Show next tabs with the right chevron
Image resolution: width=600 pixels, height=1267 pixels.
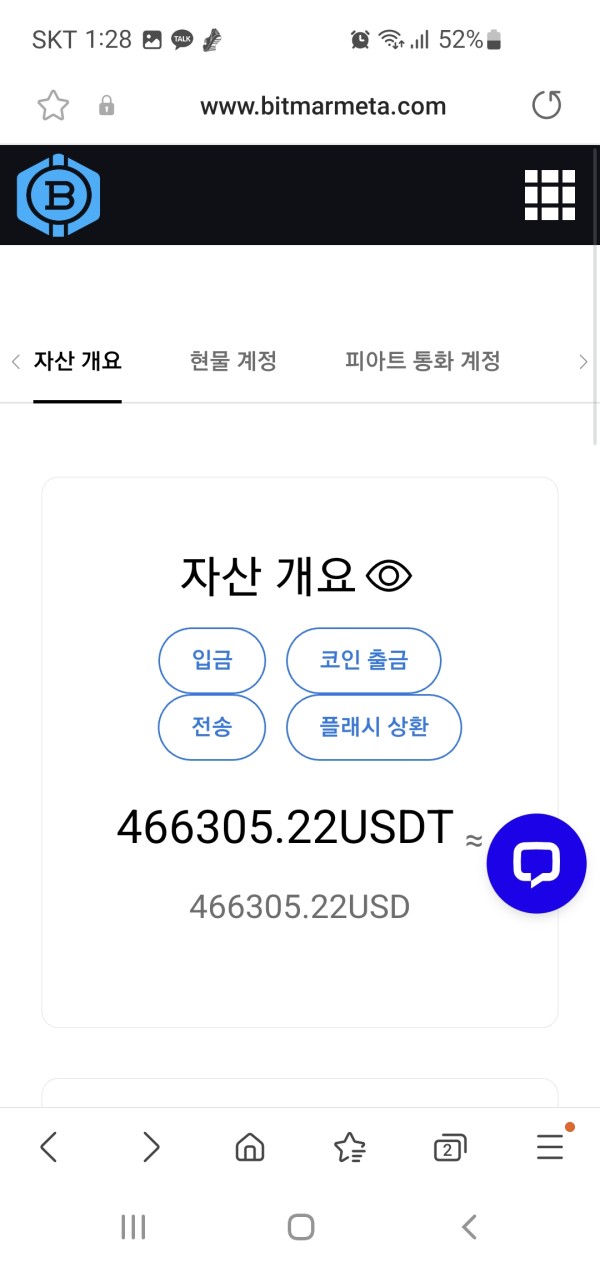click(x=583, y=362)
